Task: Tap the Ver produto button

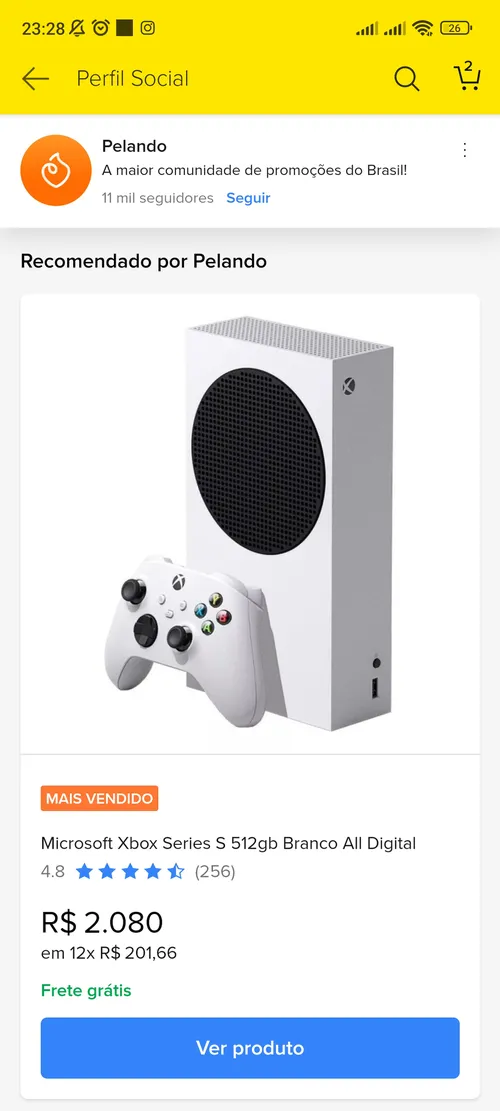Action: tap(250, 1048)
